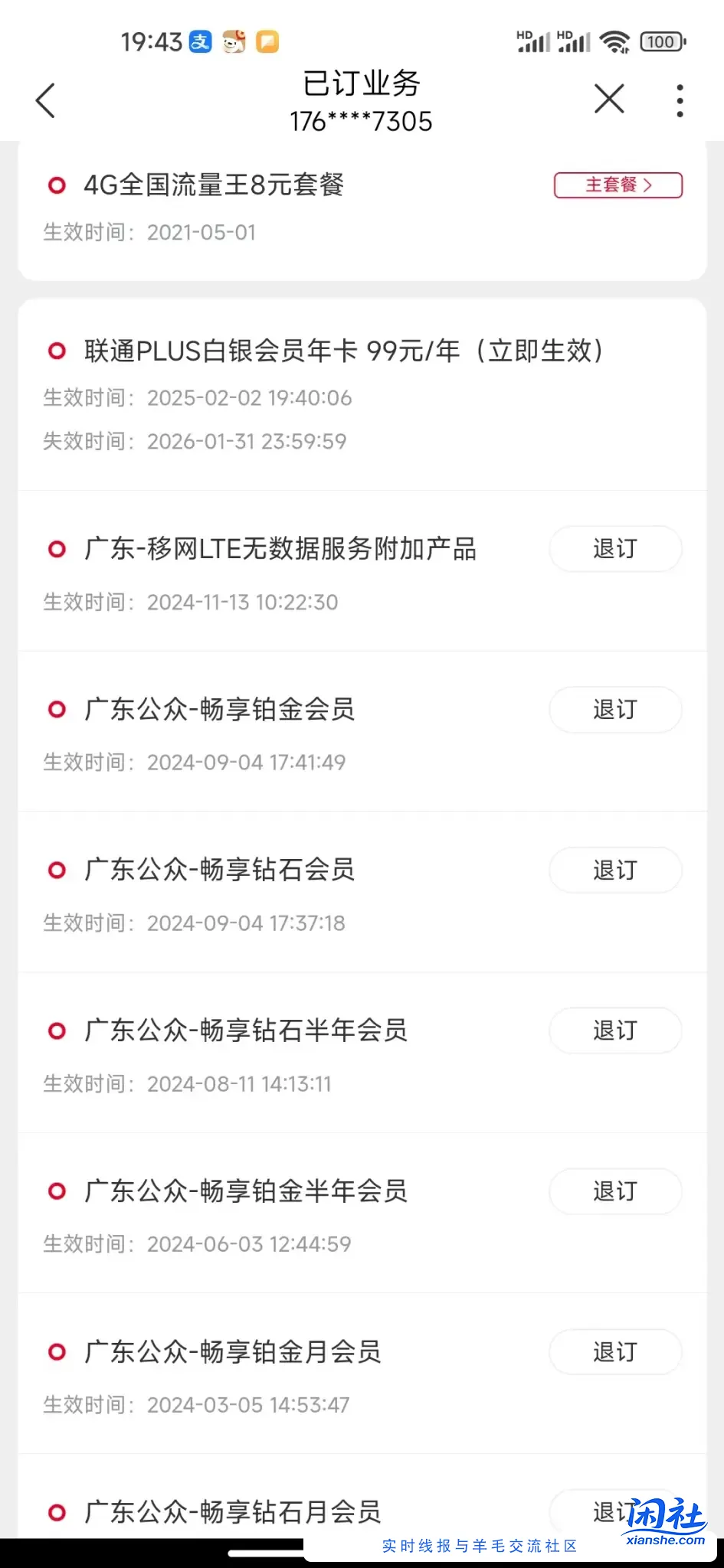Close the page with the X button
The height and width of the screenshot is (1568, 724).
609,100
